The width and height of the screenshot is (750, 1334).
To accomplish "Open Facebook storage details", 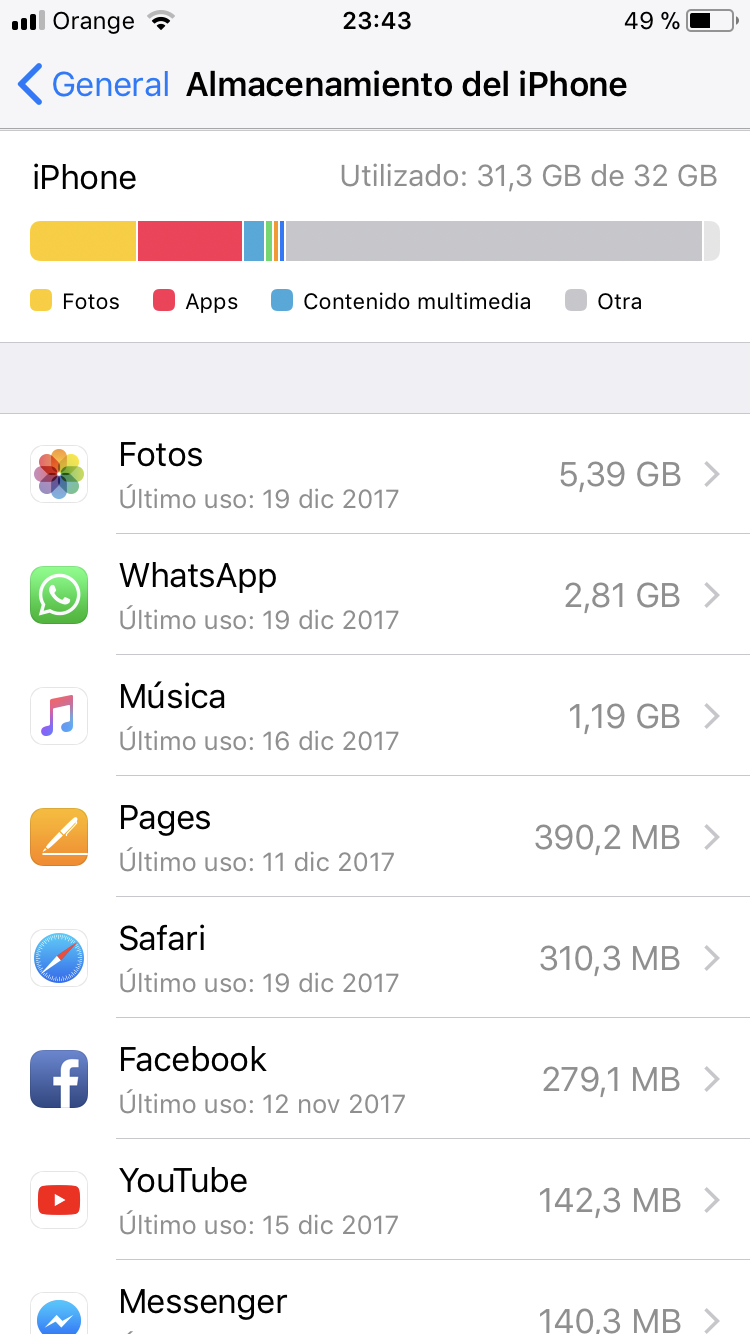I will 375,1079.
